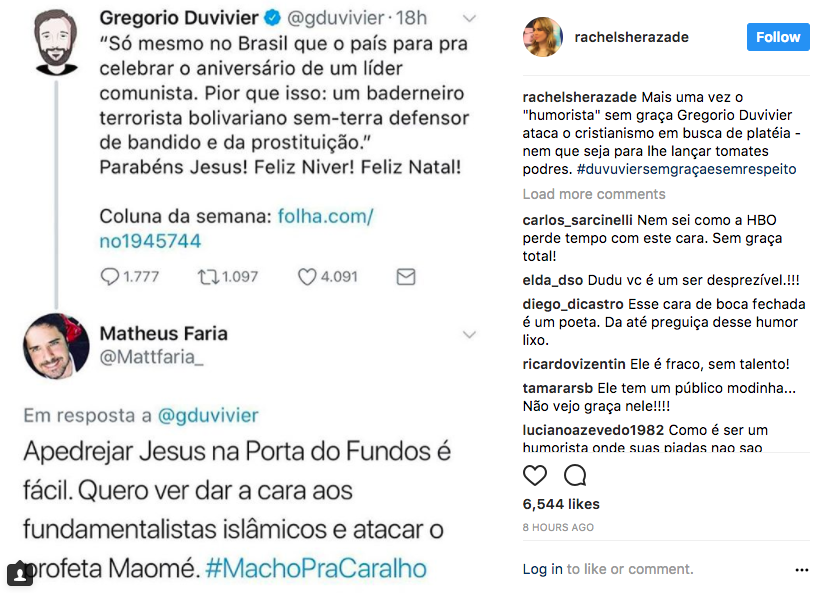832x593 pixels.
Task: Open diego_dicastro's profile
Action: click(x=572, y=304)
